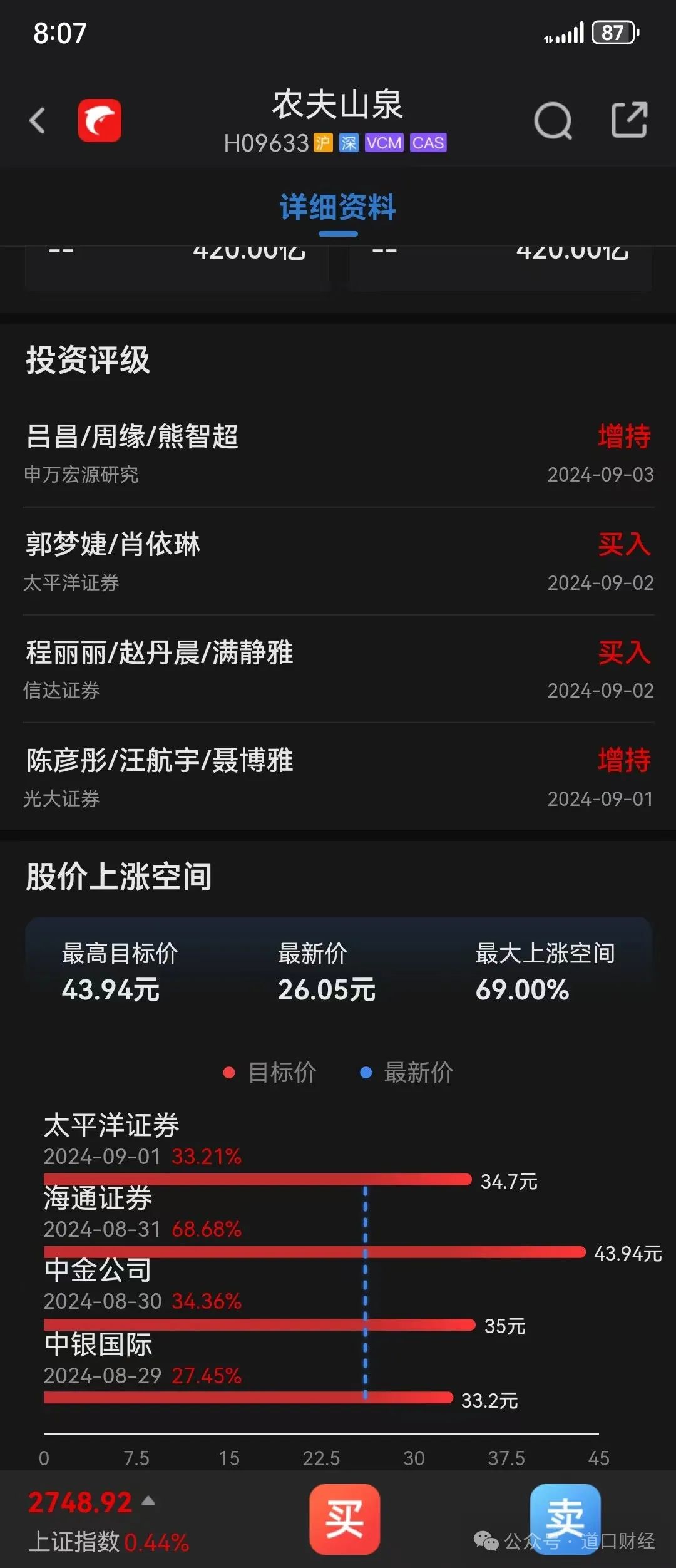676x1568 pixels.
Task: Open the stock search
Action: [553, 120]
